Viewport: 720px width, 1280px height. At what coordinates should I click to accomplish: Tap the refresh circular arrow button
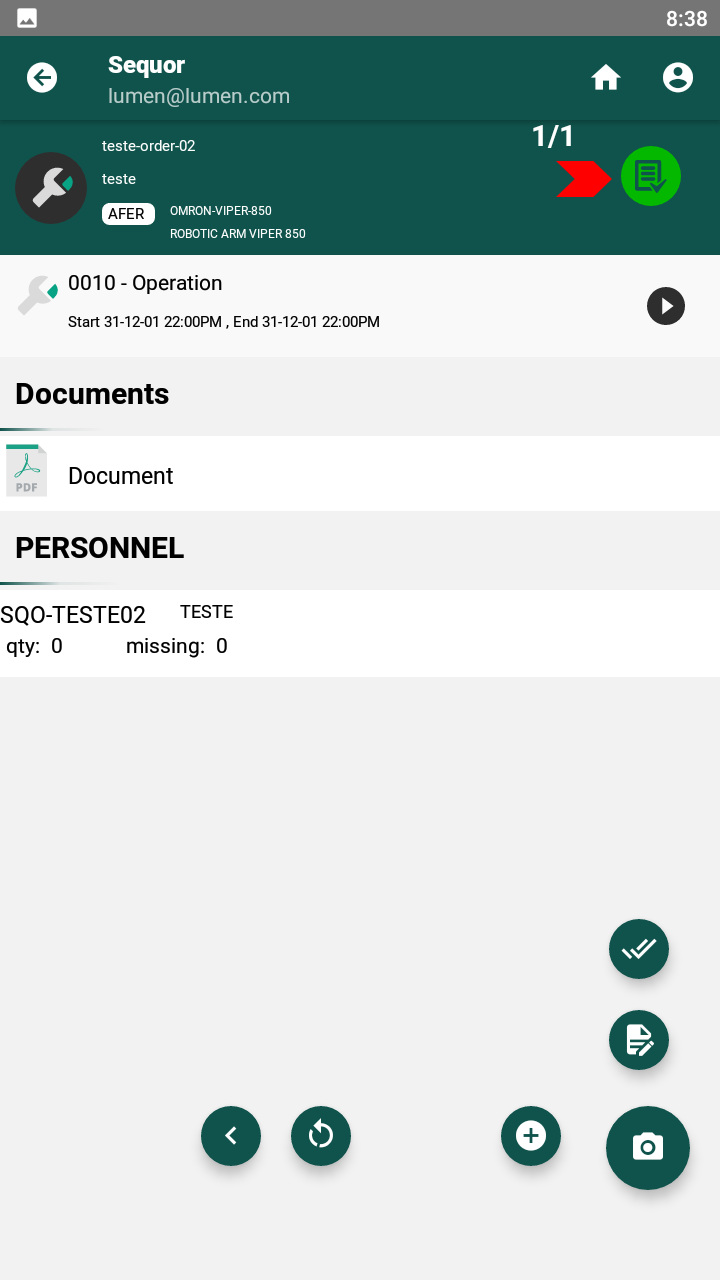click(321, 1136)
